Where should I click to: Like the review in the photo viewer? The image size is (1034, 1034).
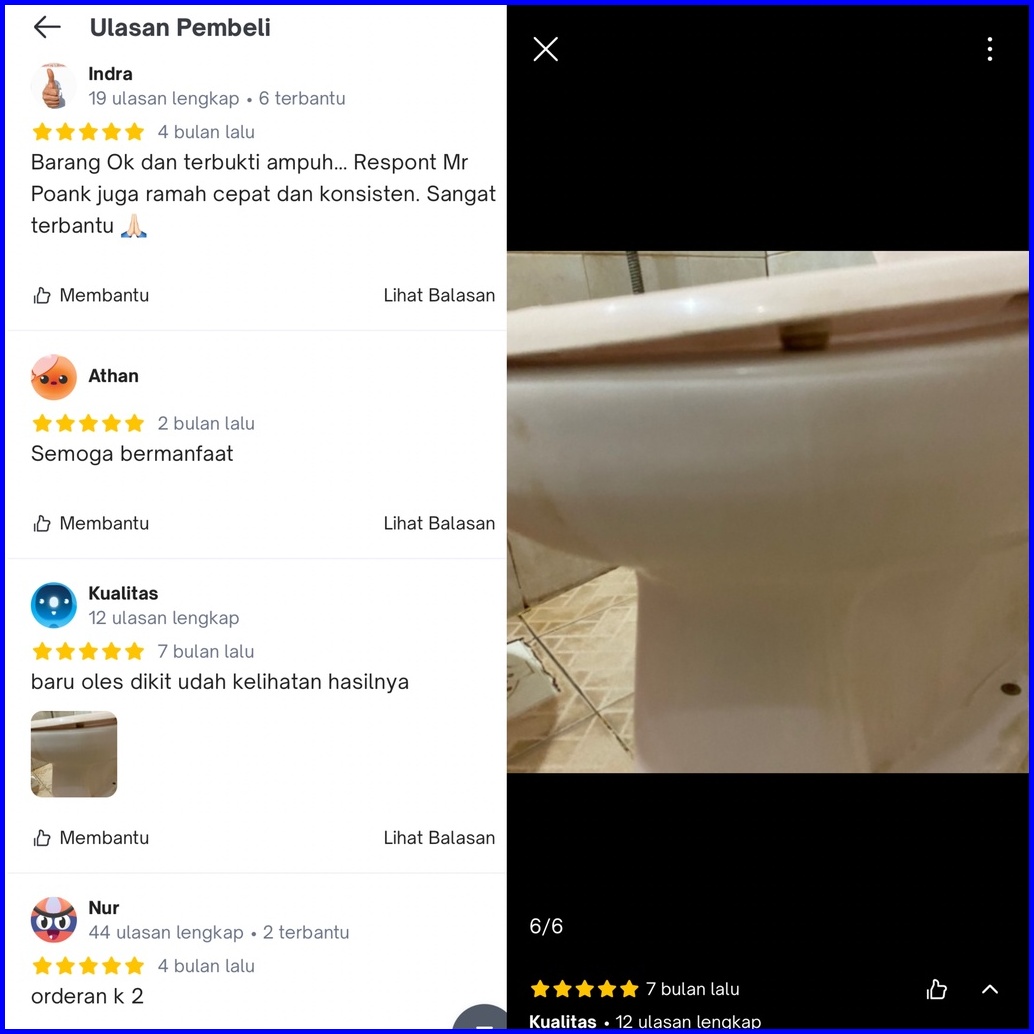(x=937, y=989)
